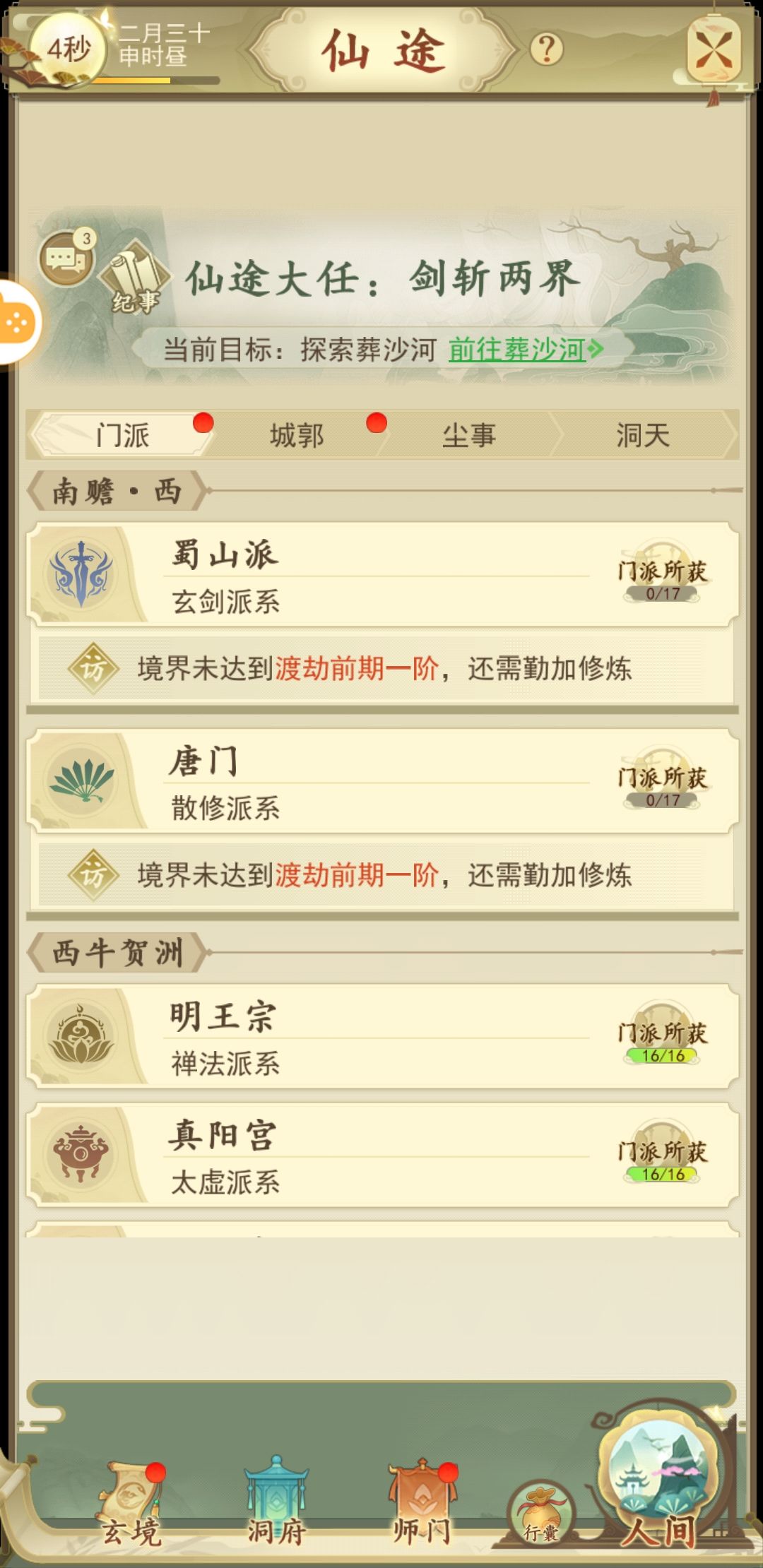This screenshot has height=1568, width=763.
Task: Select the 门派 tab
Action: click(x=122, y=435)
